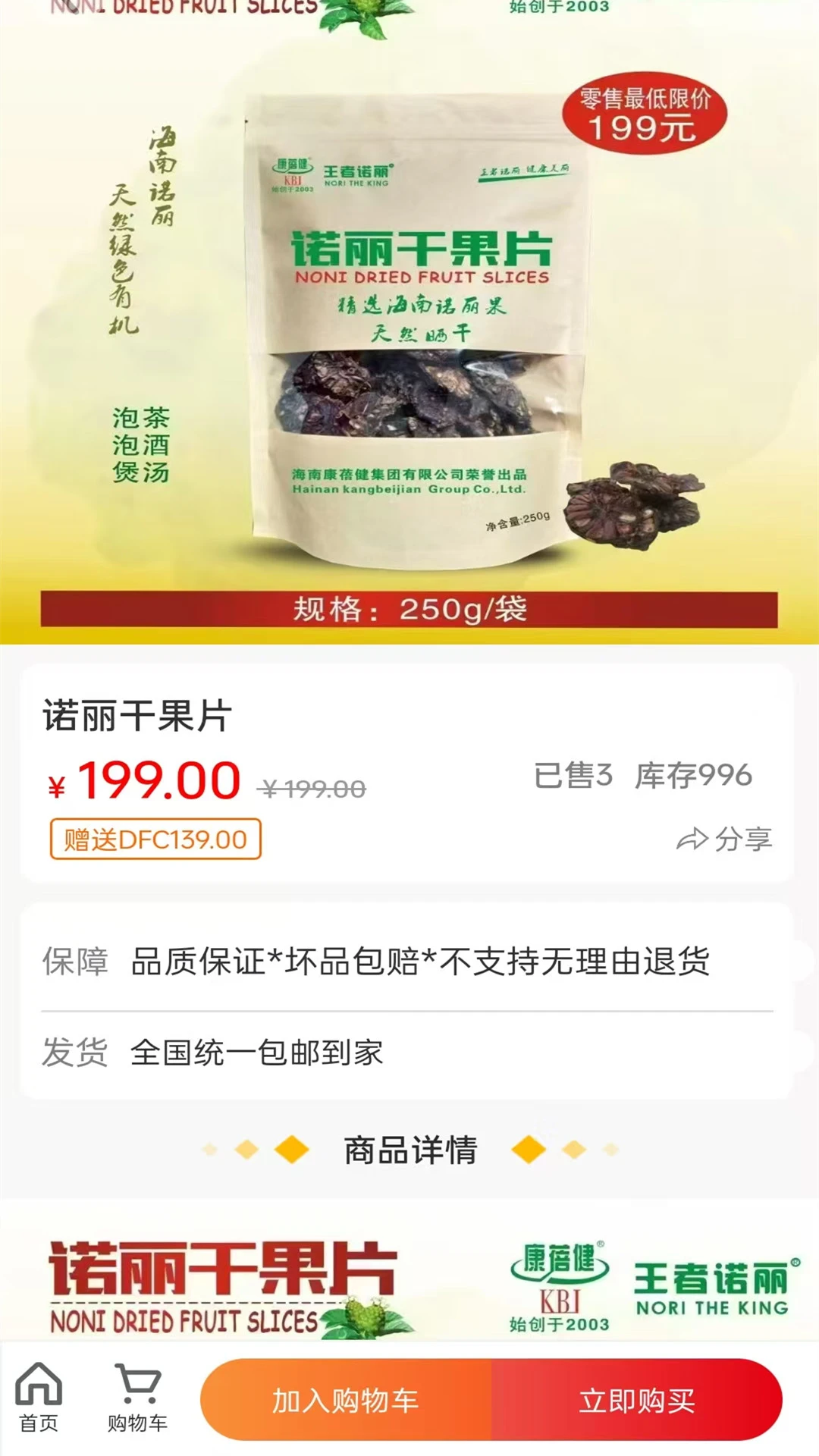Go to the 首页 home tab

(39, 1398)
